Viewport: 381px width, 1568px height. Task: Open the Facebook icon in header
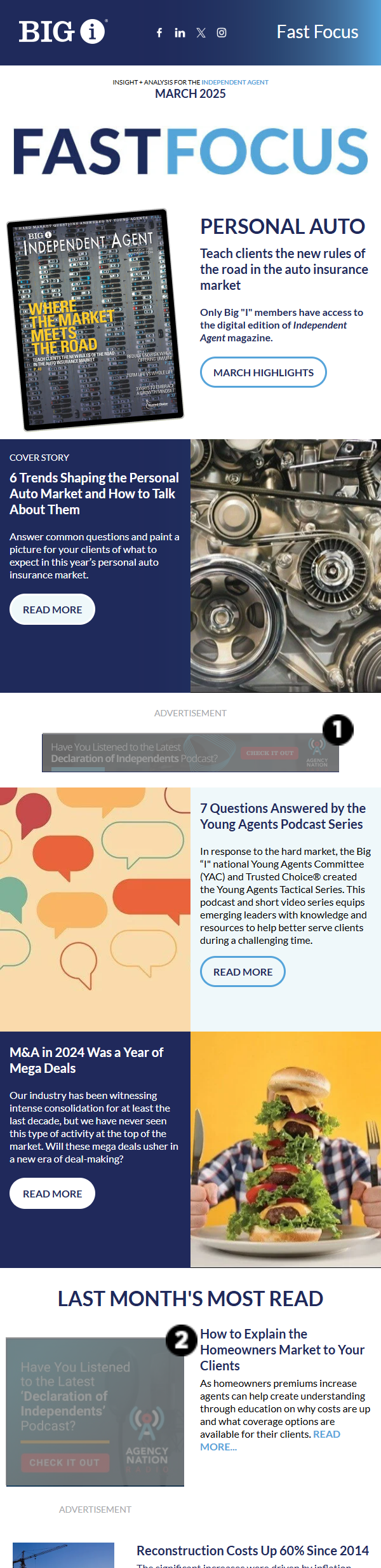click(159, 32)
